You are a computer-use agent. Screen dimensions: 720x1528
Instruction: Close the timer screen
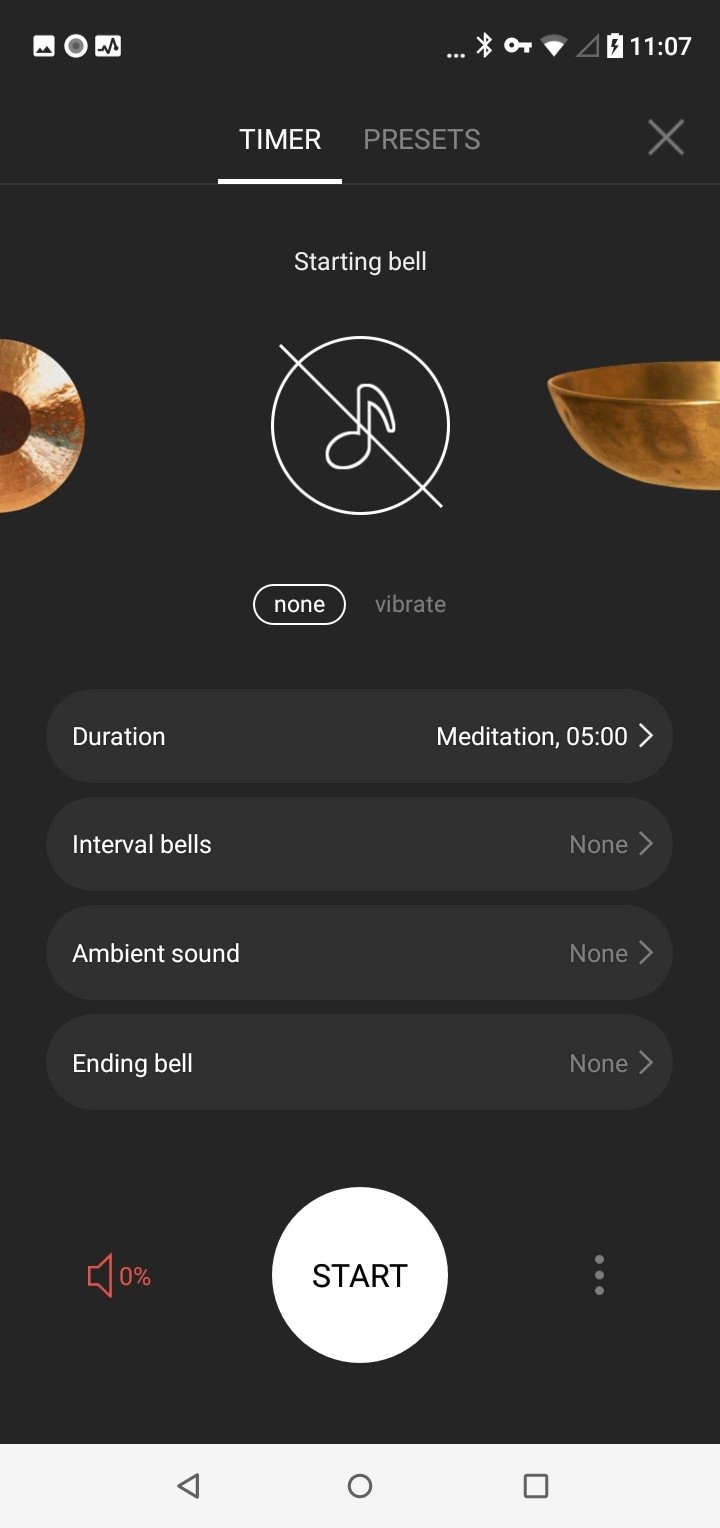coord(665,138)
